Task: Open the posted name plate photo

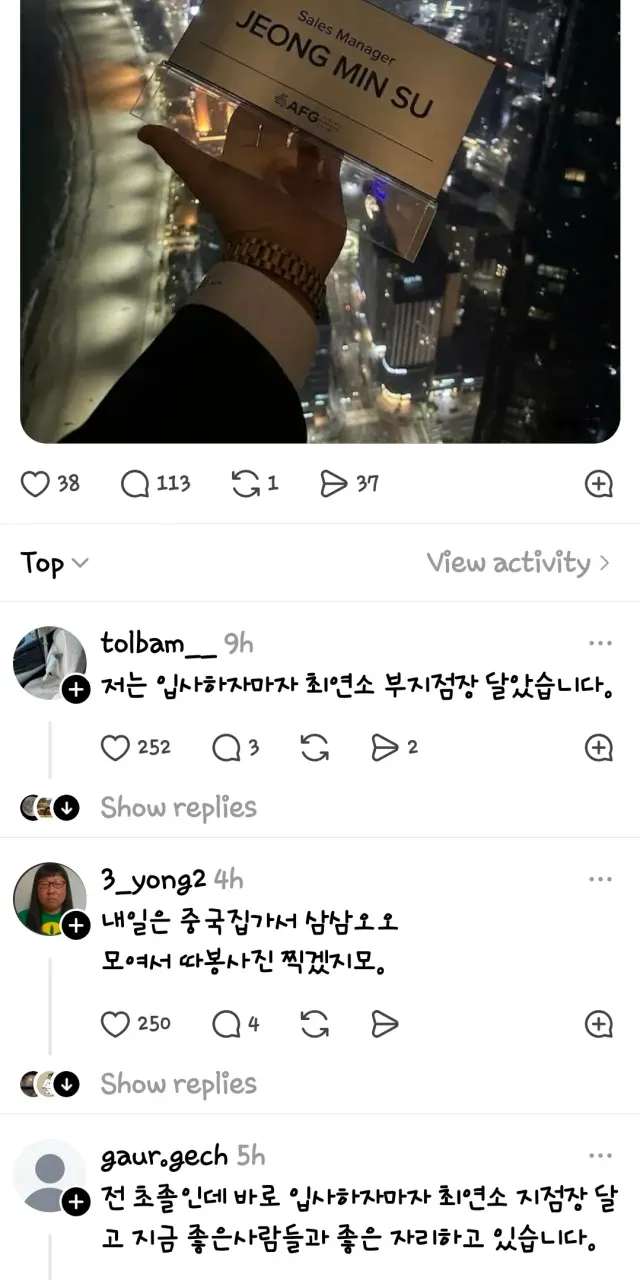Action: point(320,220)
